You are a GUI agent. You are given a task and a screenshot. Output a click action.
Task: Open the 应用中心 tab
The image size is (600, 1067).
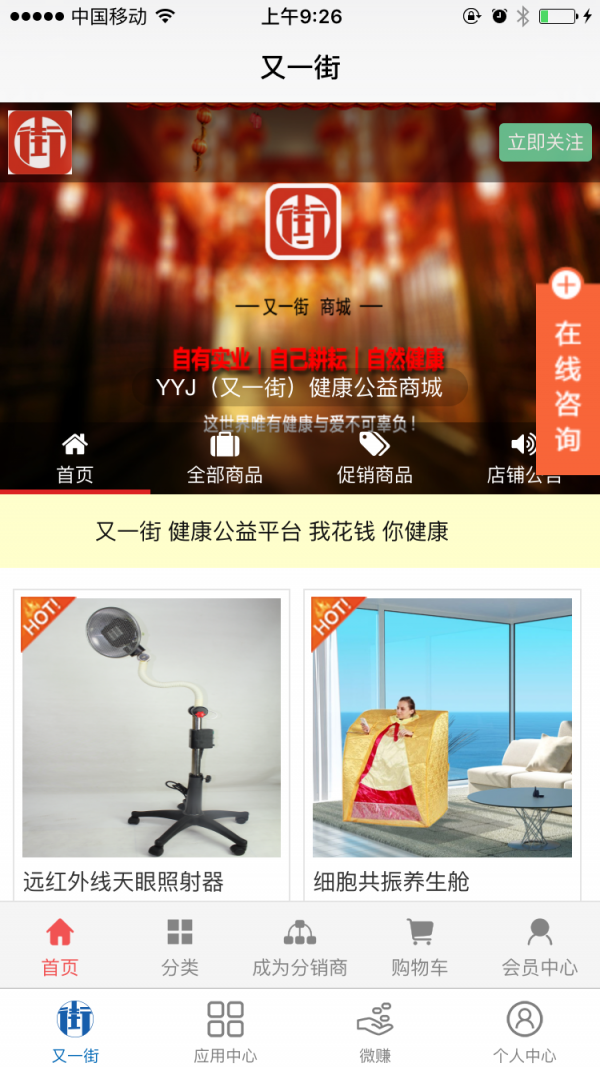pos(225,1030)
